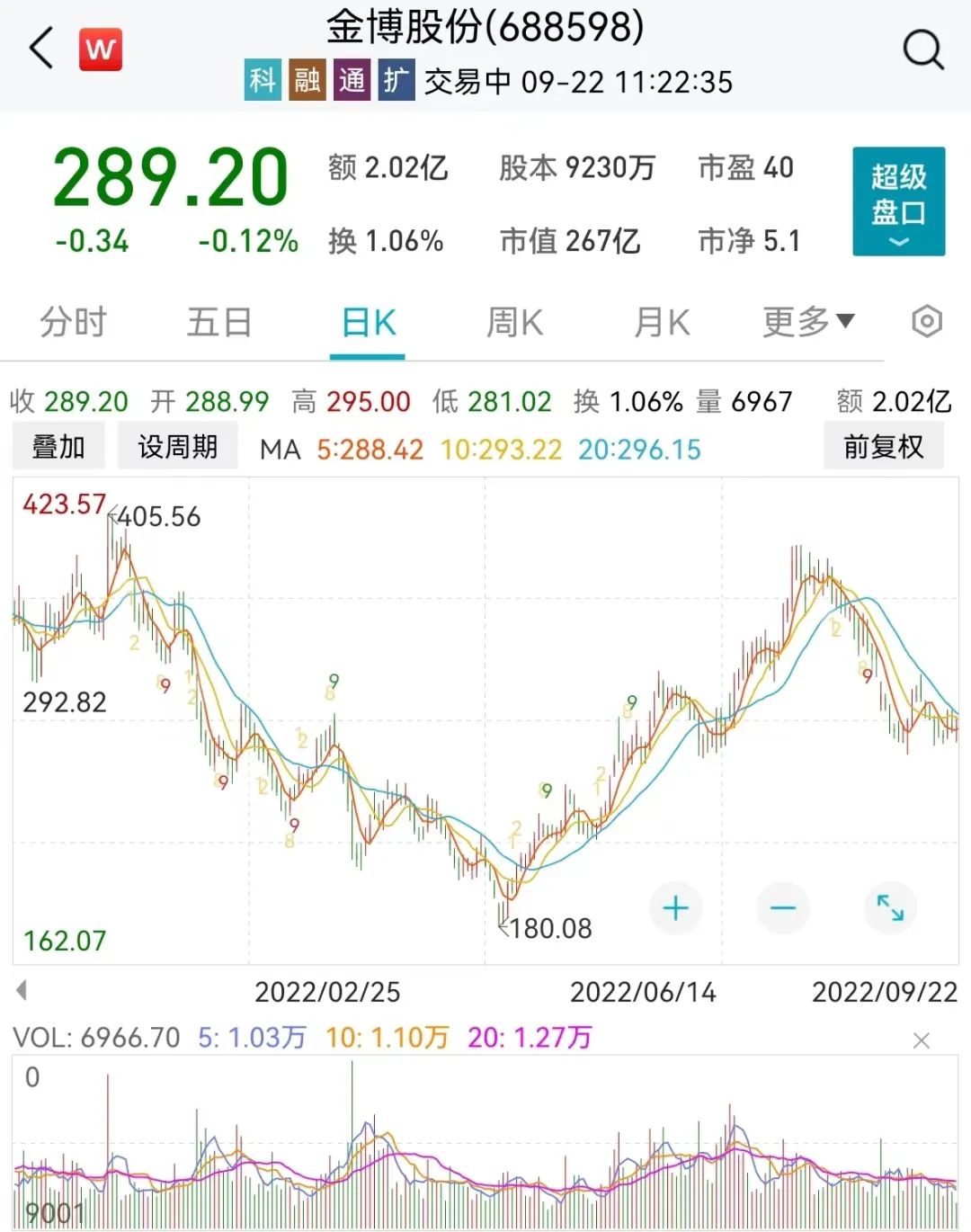Viewport: 971px width, 1232px height.
Task: Collapse the 超级盘口 panel via its chevron
Action: point(897,241)
